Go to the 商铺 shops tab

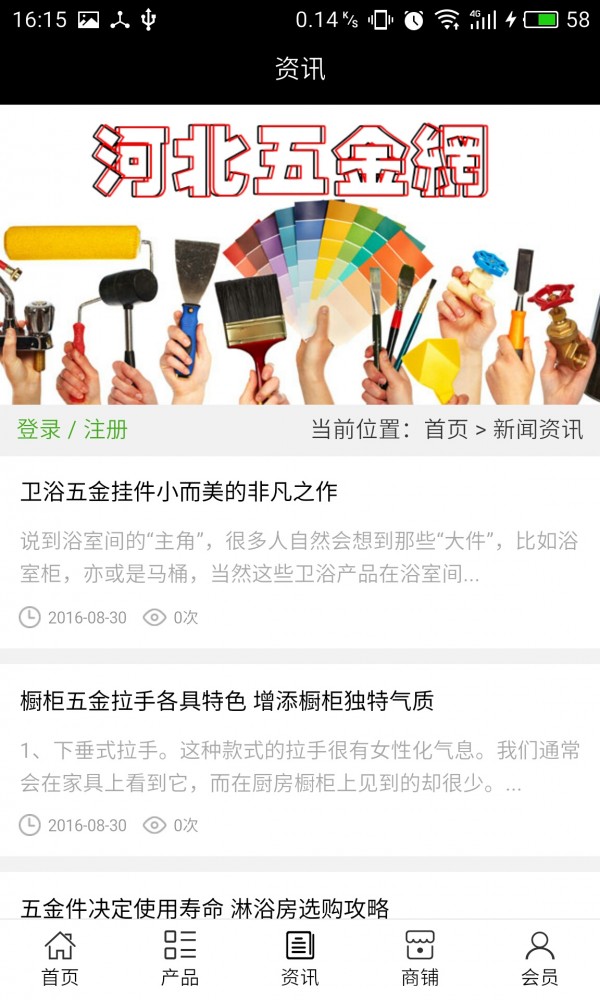[x=420, y=958]
